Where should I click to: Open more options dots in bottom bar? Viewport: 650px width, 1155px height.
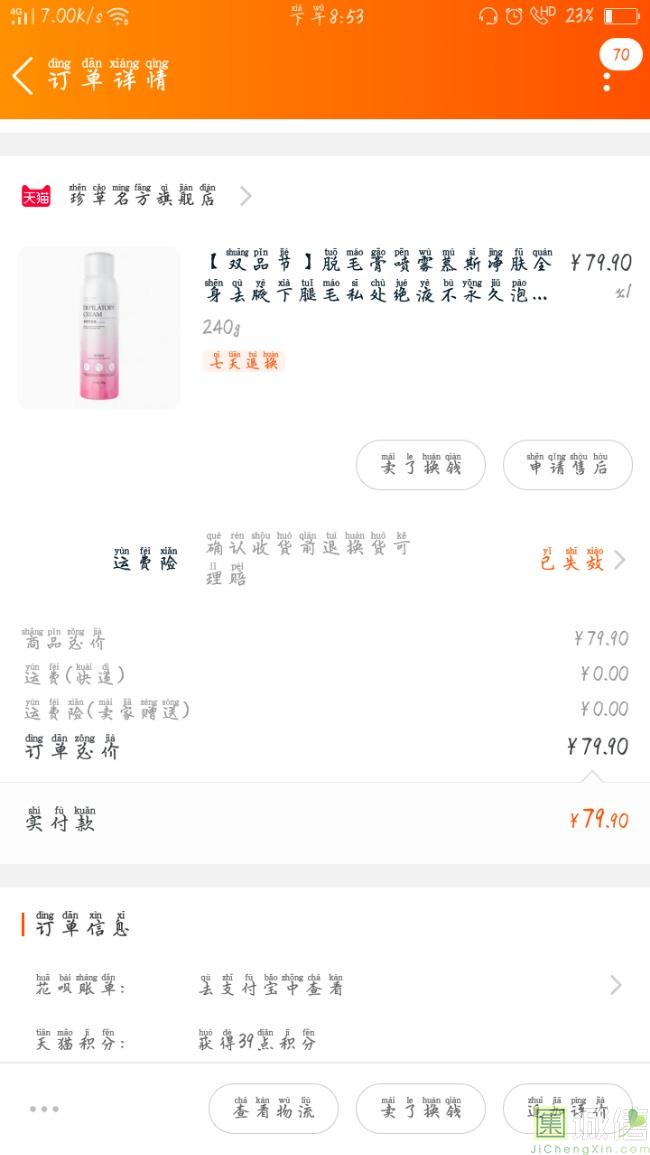tap(44, 1109)
